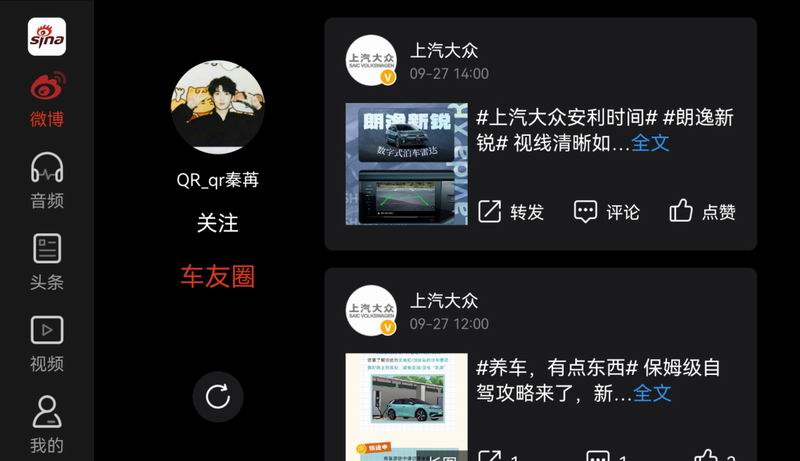Refresh the feed with the reload button
Viewport: 800px width, 461px height.
click(x=217, y=397)
